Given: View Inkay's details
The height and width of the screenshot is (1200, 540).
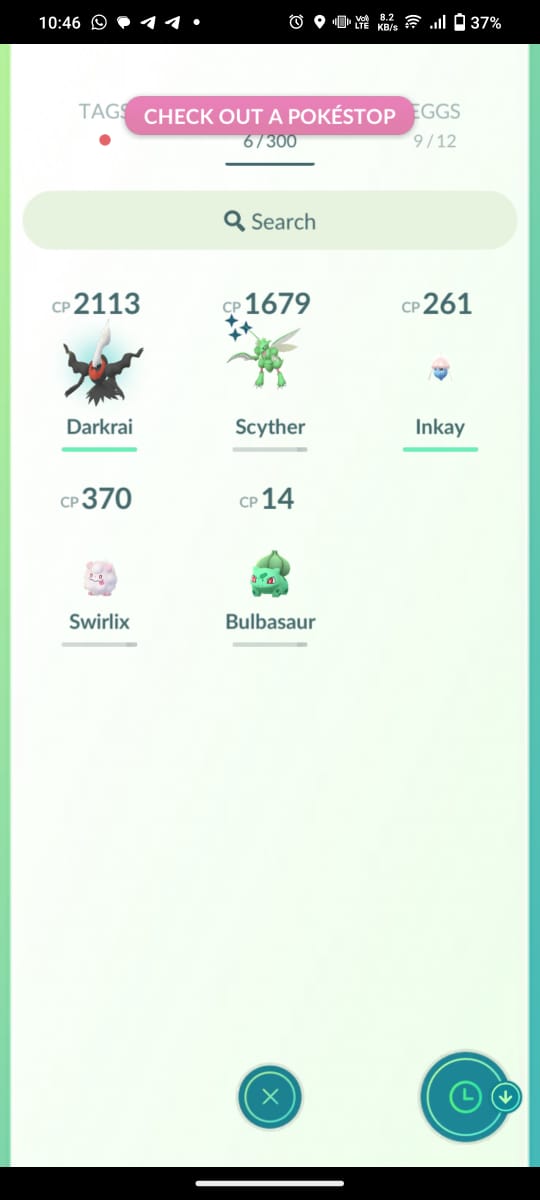Looking at the screenshot, I should (x=440, y=370).
